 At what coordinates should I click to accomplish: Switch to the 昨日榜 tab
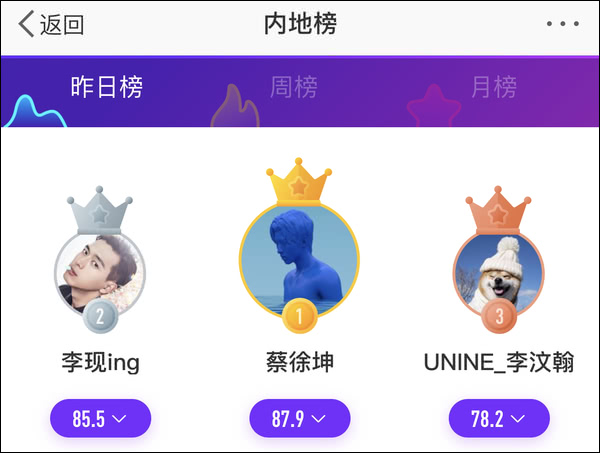pyautogui.click(x=107, y=87)
